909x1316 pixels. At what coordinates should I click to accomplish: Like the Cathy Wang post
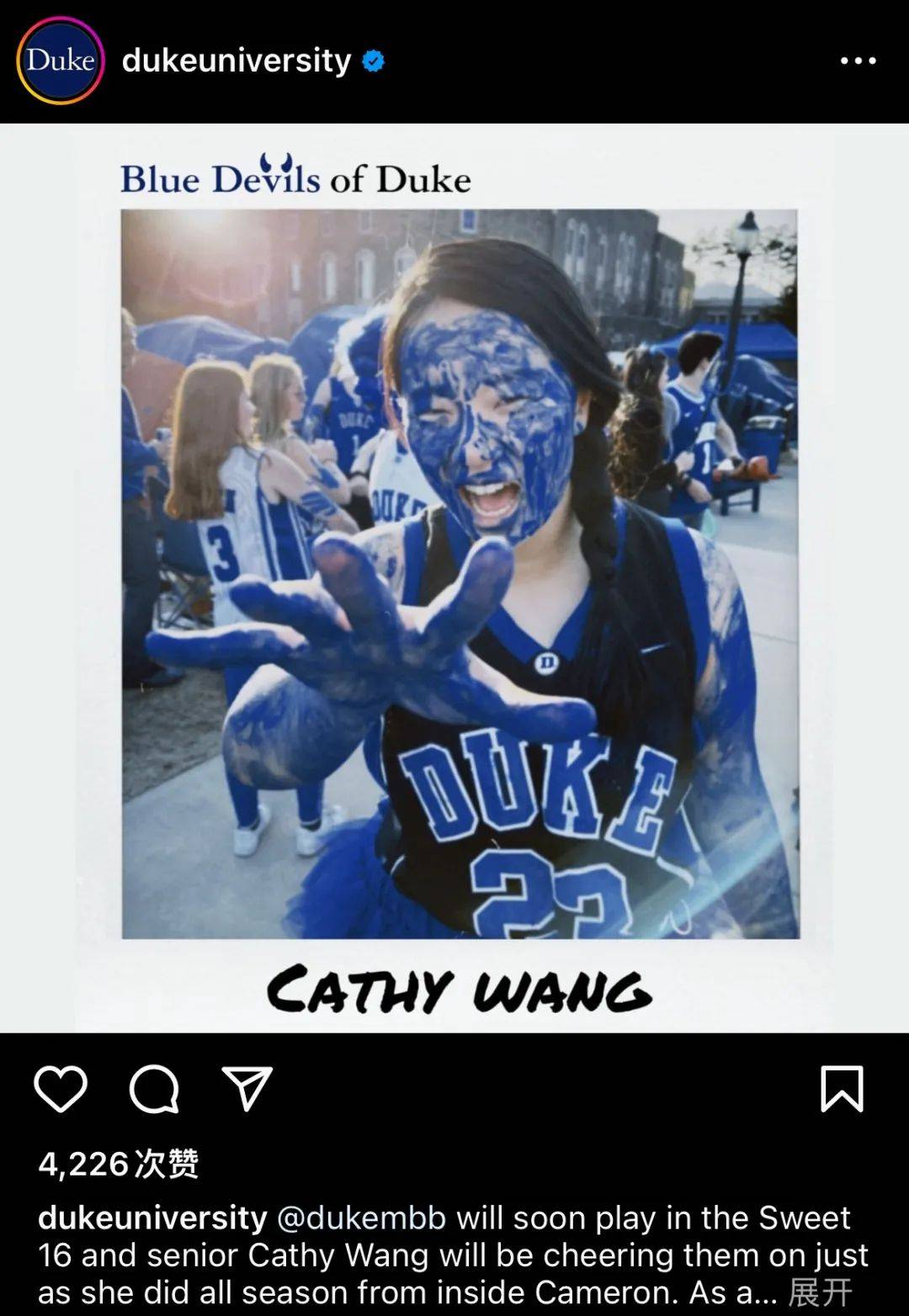point(61,1089)
